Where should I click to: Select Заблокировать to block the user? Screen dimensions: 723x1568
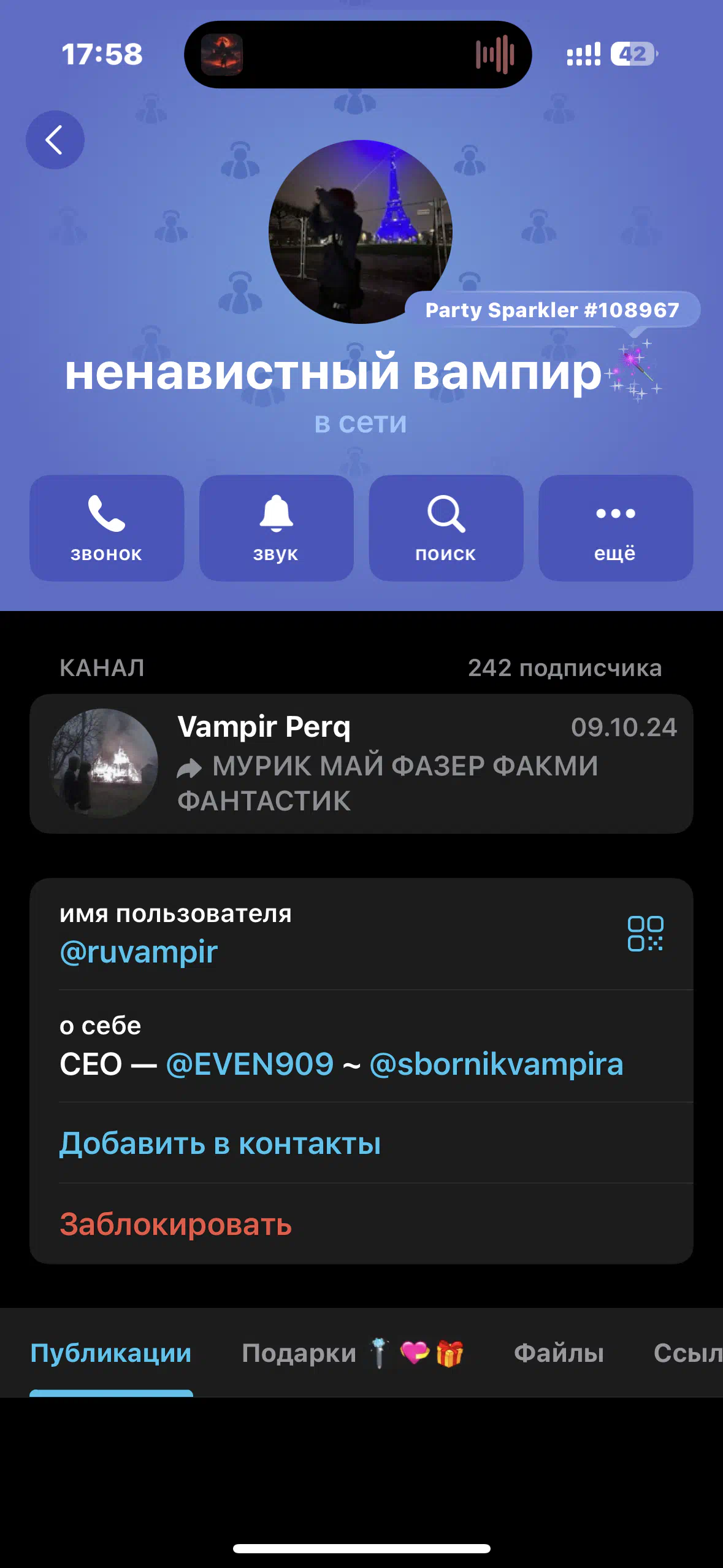(x=175, y=1224)
